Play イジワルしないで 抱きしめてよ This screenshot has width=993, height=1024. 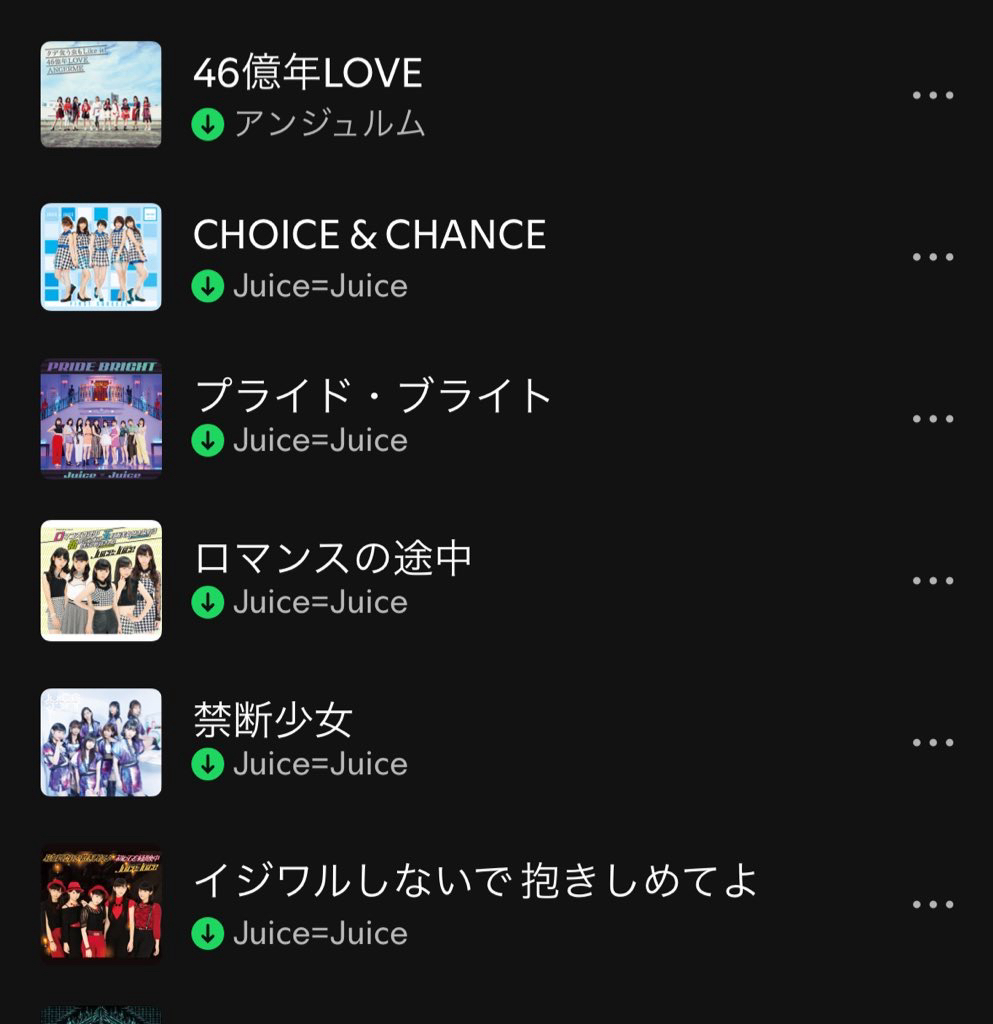point(475,881)
